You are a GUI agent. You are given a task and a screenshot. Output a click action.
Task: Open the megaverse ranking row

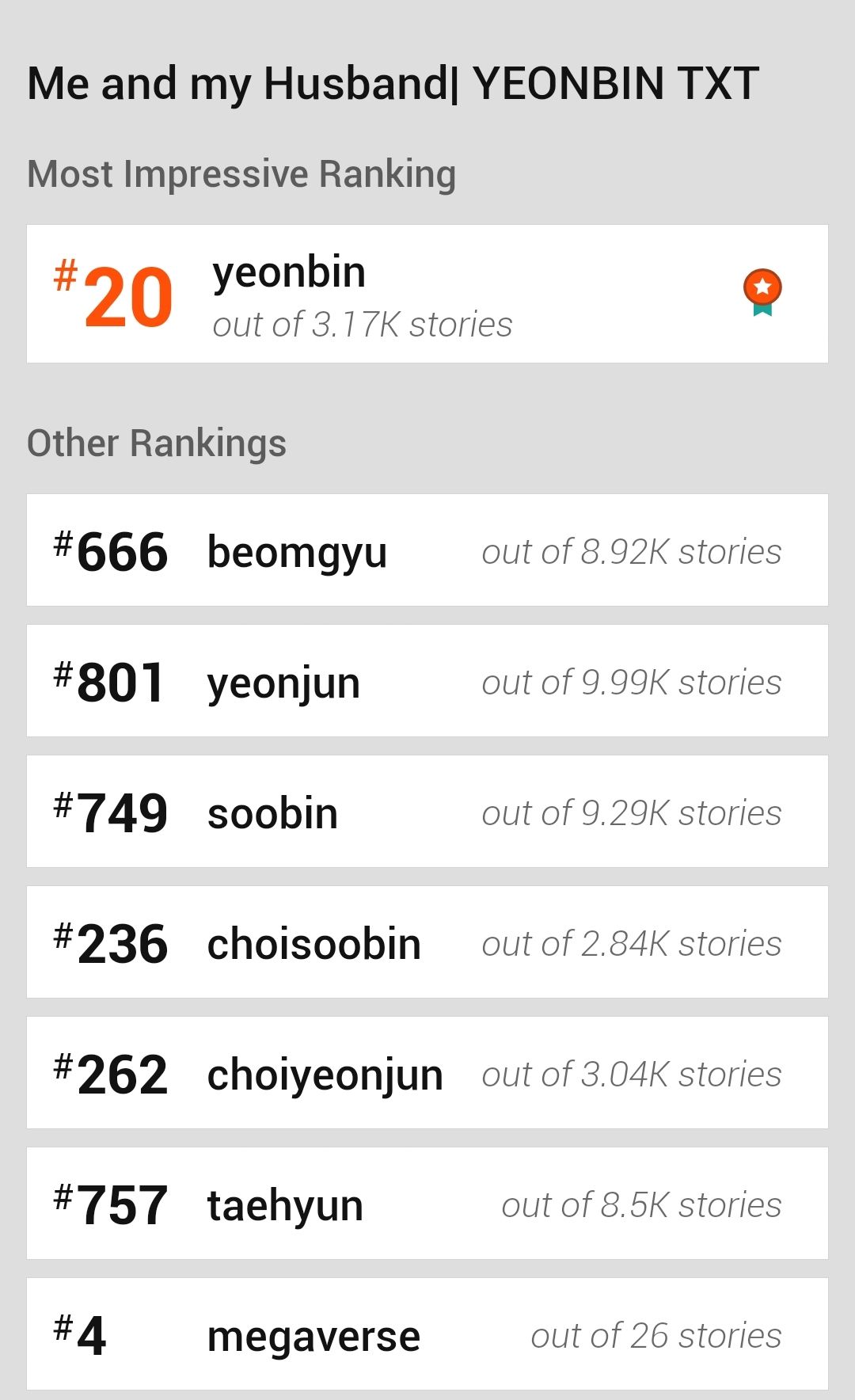[x=427, y=1334]
